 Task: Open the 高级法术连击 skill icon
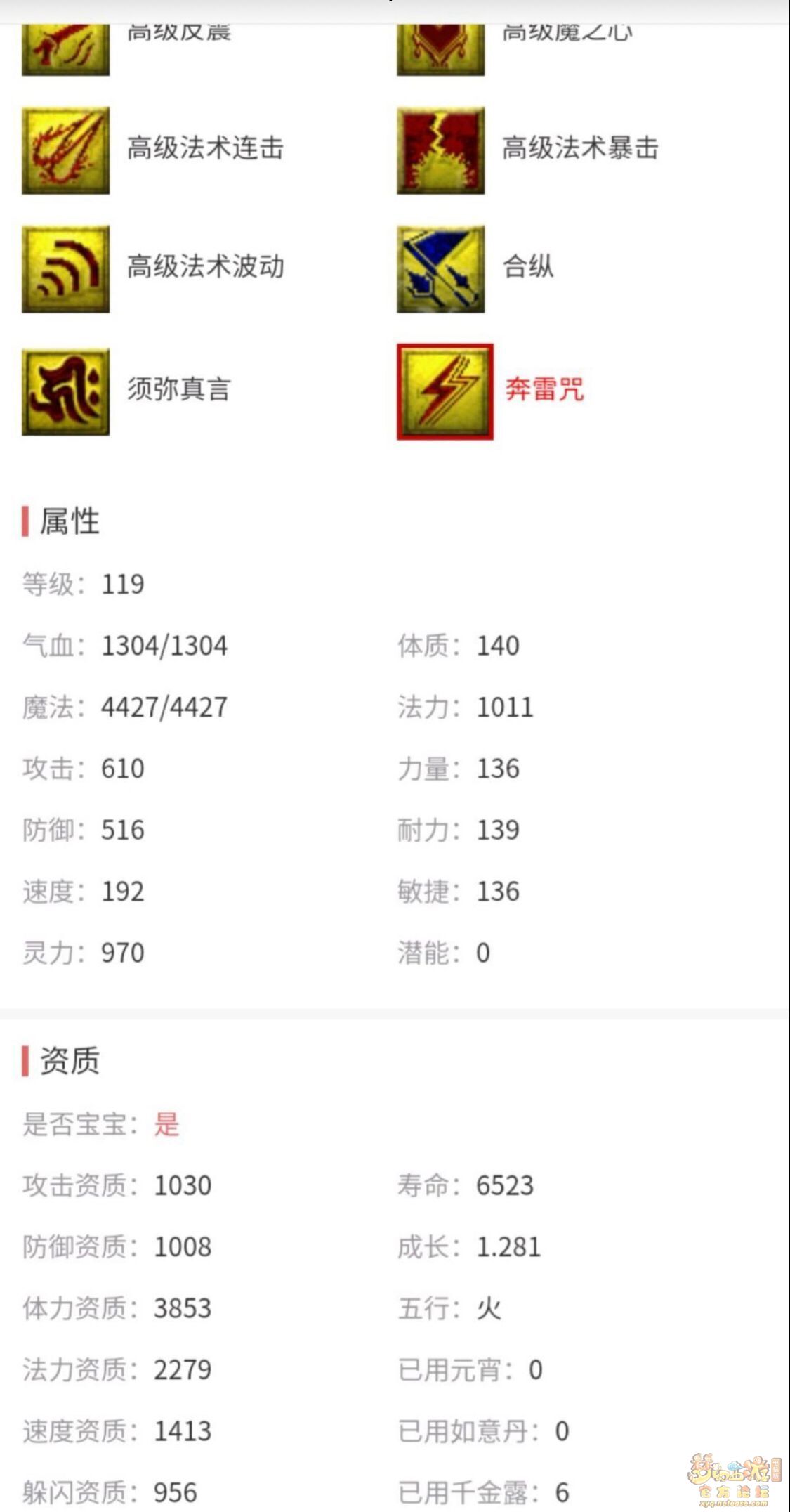[x=65, y=150]
